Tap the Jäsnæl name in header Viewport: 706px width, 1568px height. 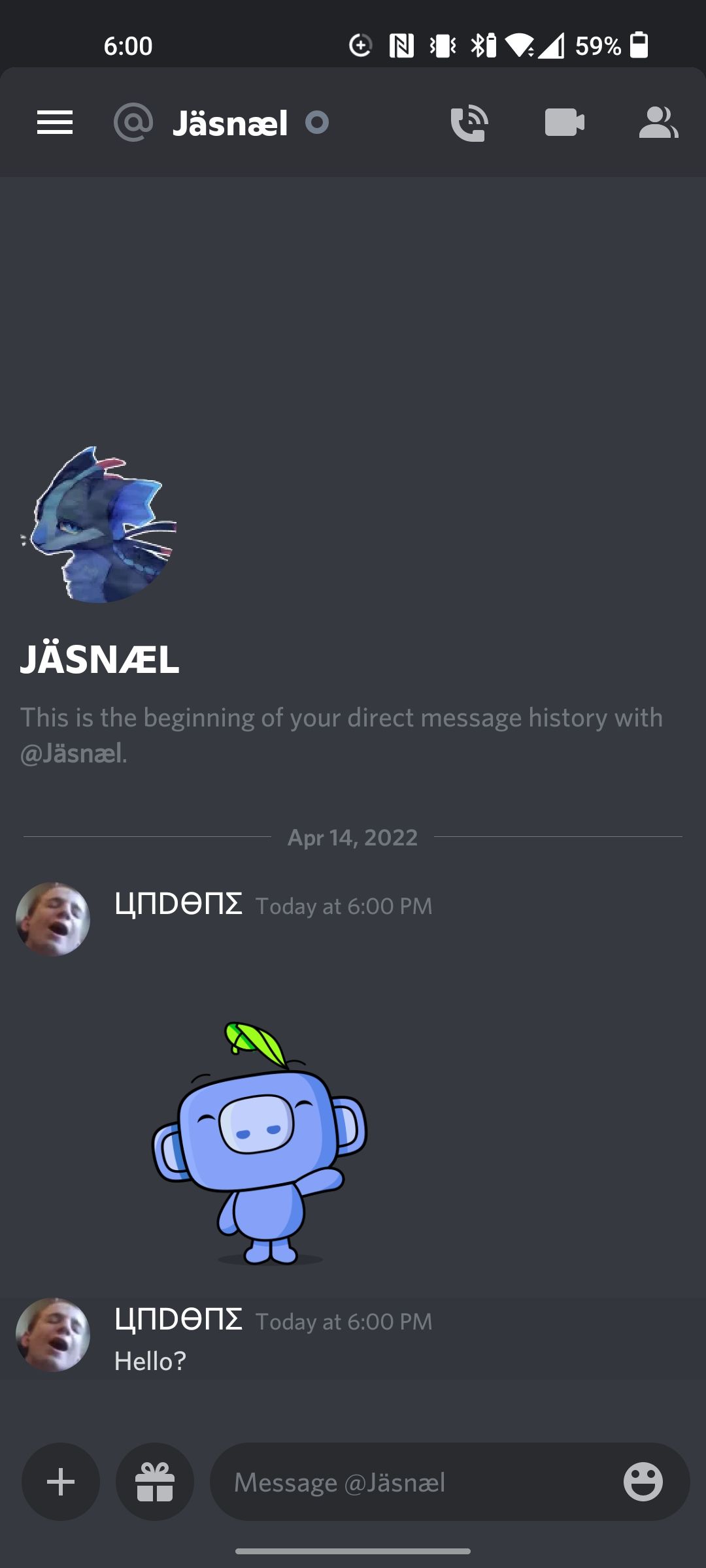tap(229, 123)
